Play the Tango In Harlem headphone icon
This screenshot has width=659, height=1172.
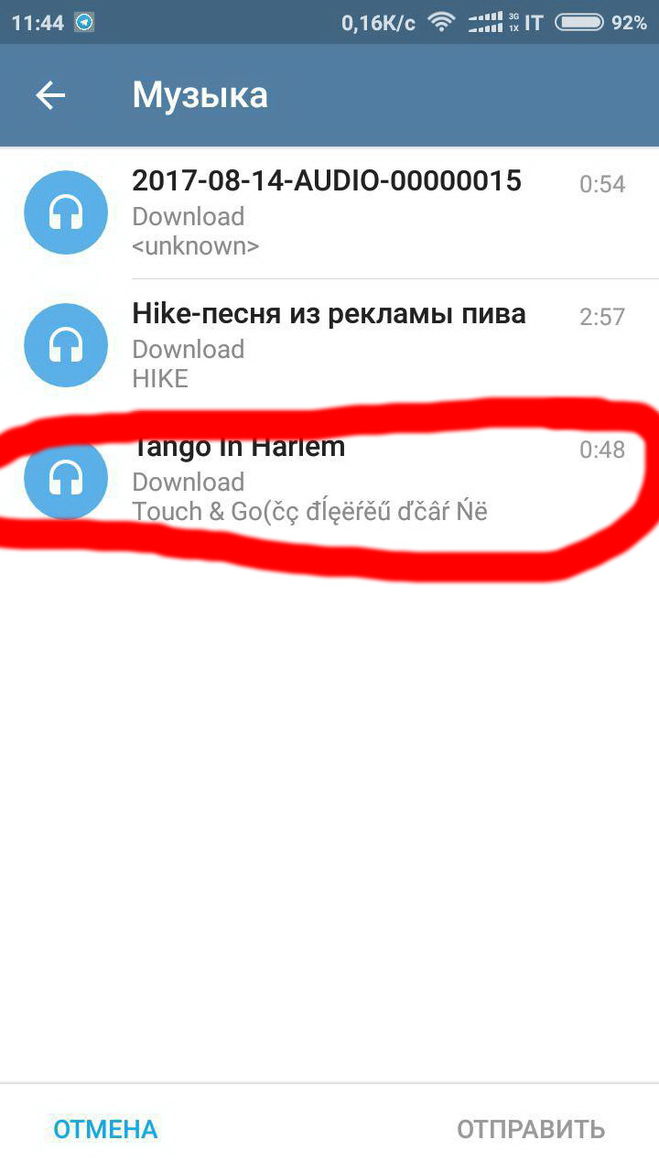point(66,478)
